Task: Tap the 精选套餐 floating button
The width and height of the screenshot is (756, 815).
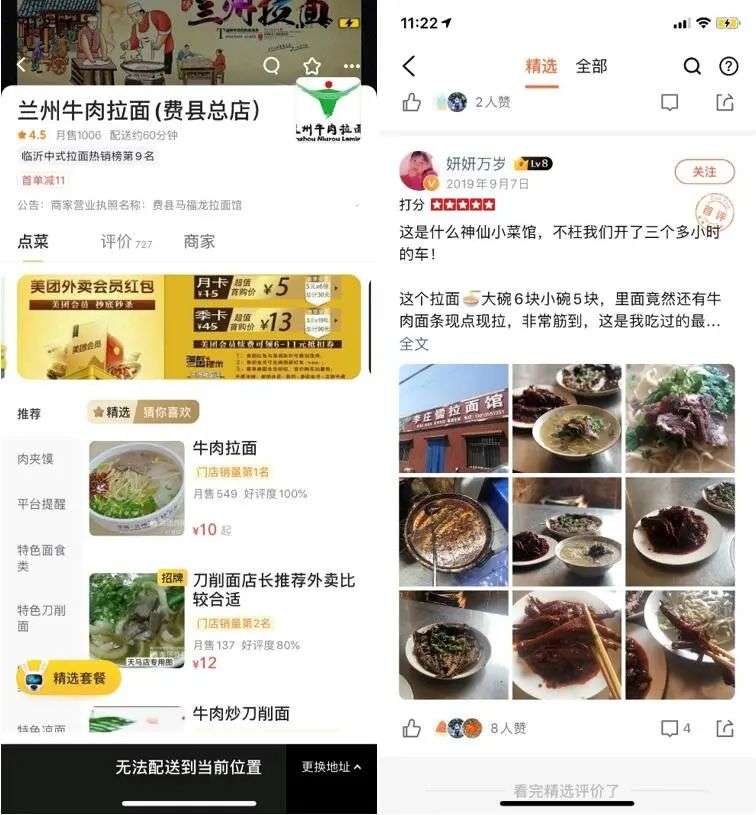Action: pyautogui.click(x=69, y=678)
